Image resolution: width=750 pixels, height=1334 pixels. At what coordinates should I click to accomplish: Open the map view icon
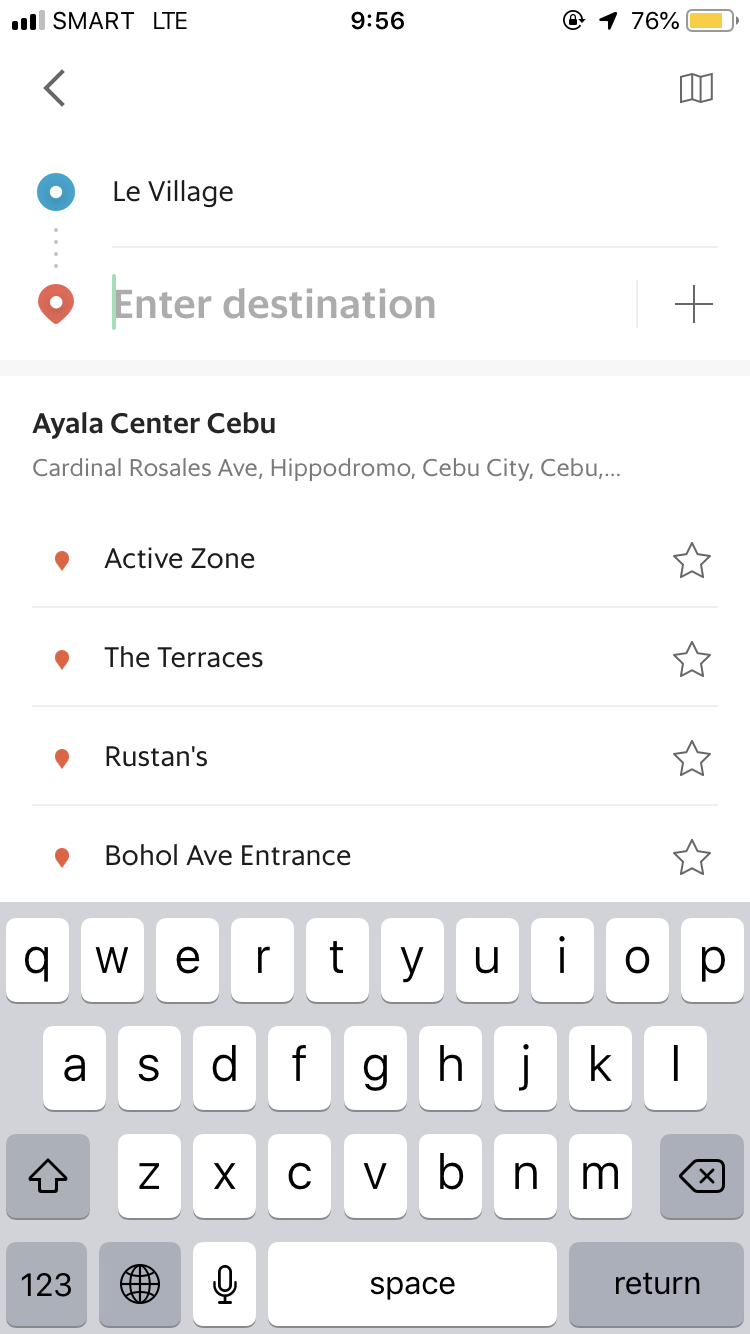pyautogui.click(x=696, y=88)
